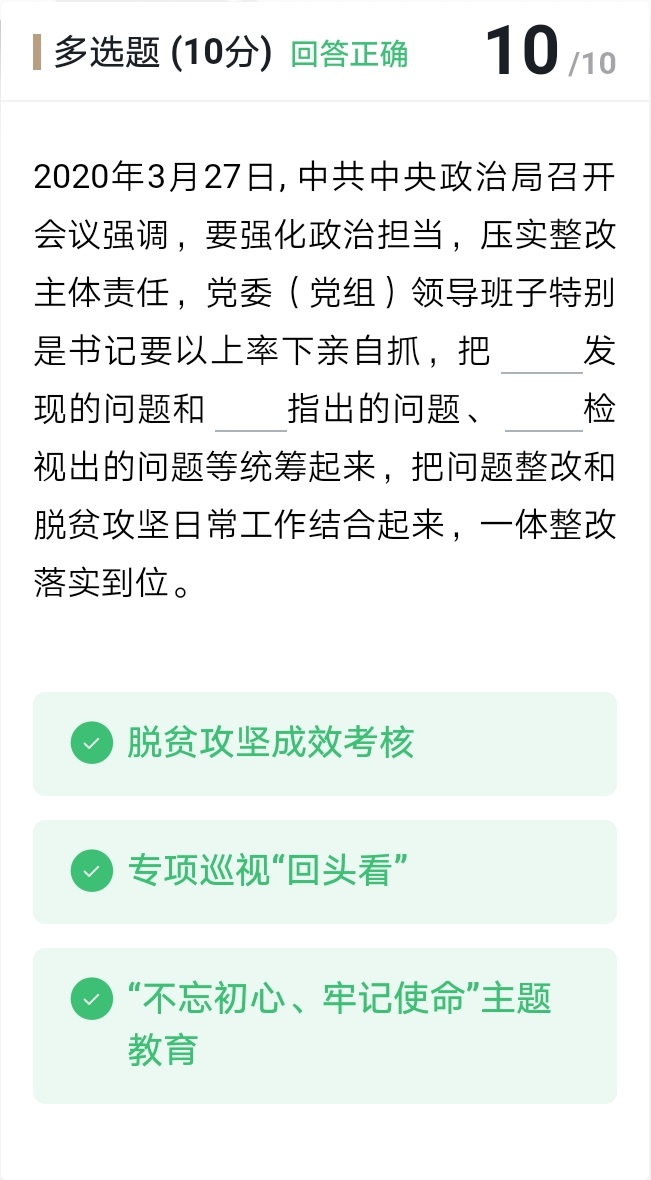The width and height of the screenshot is (651, 1180).
Task: Choose the “不忘初心、牢记使命”主题教育 option
Action: [324, 1025]
